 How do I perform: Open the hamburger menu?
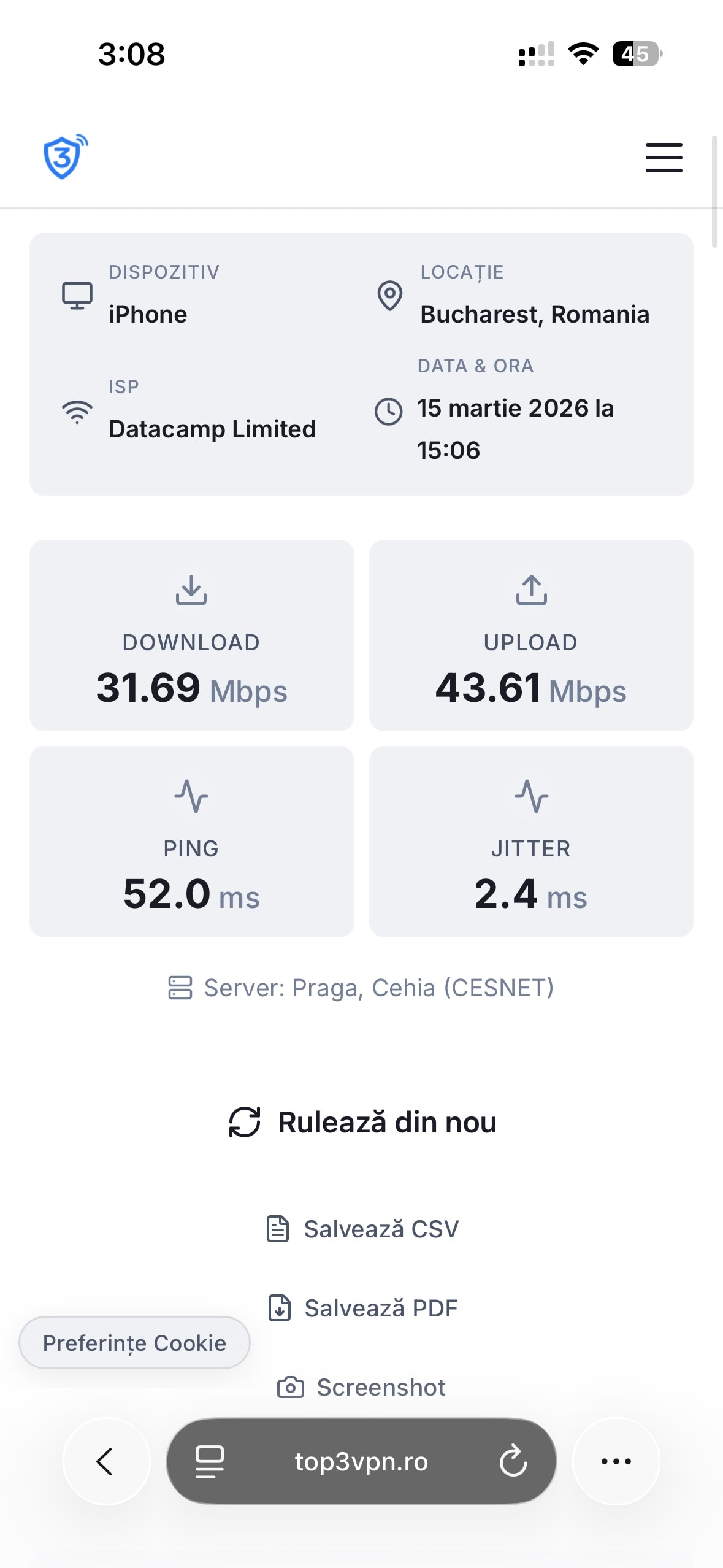pos(664,158)
